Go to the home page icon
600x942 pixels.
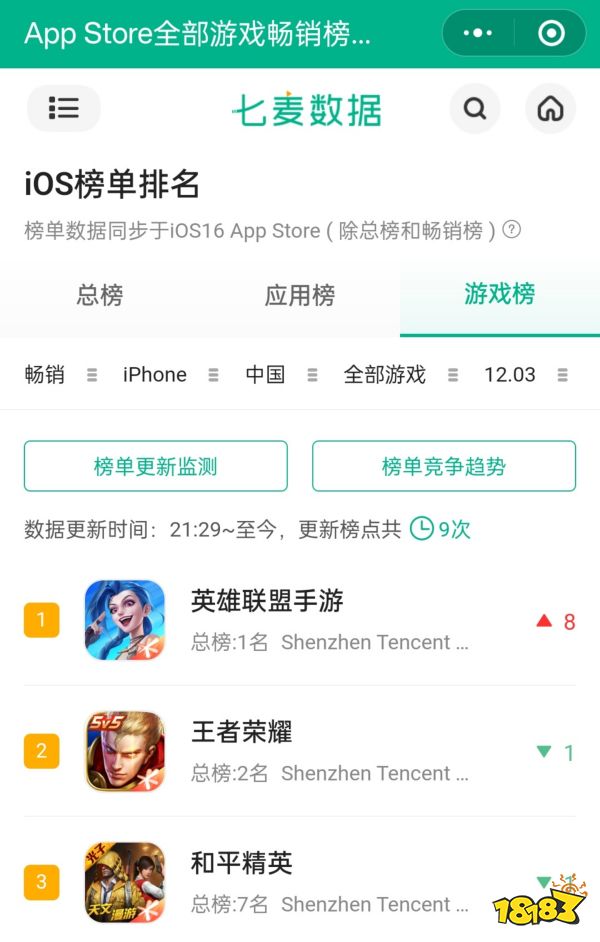click(x=550, y=108)
